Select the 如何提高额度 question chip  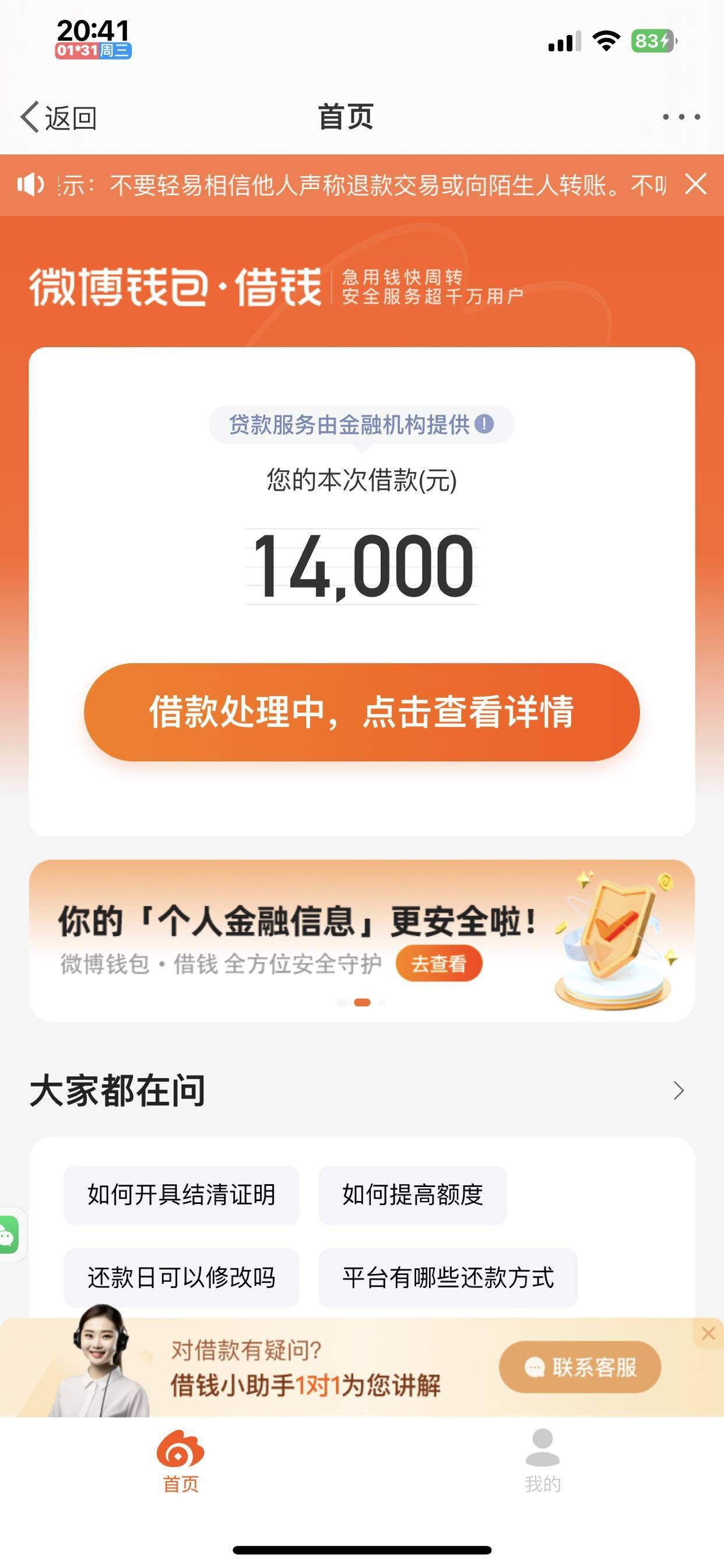coord(413,1195)
